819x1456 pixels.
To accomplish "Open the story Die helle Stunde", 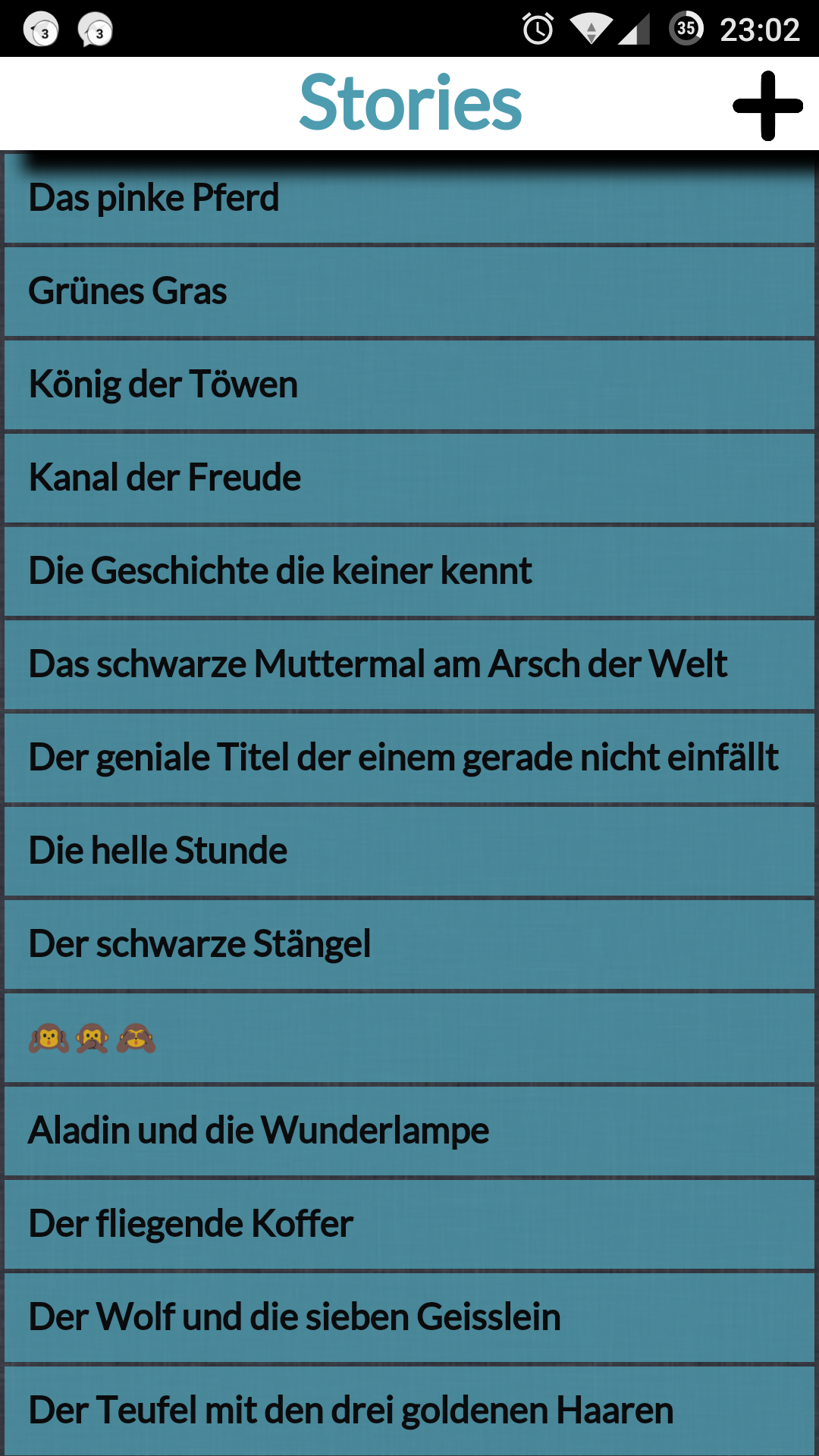I will coord(409,852).
